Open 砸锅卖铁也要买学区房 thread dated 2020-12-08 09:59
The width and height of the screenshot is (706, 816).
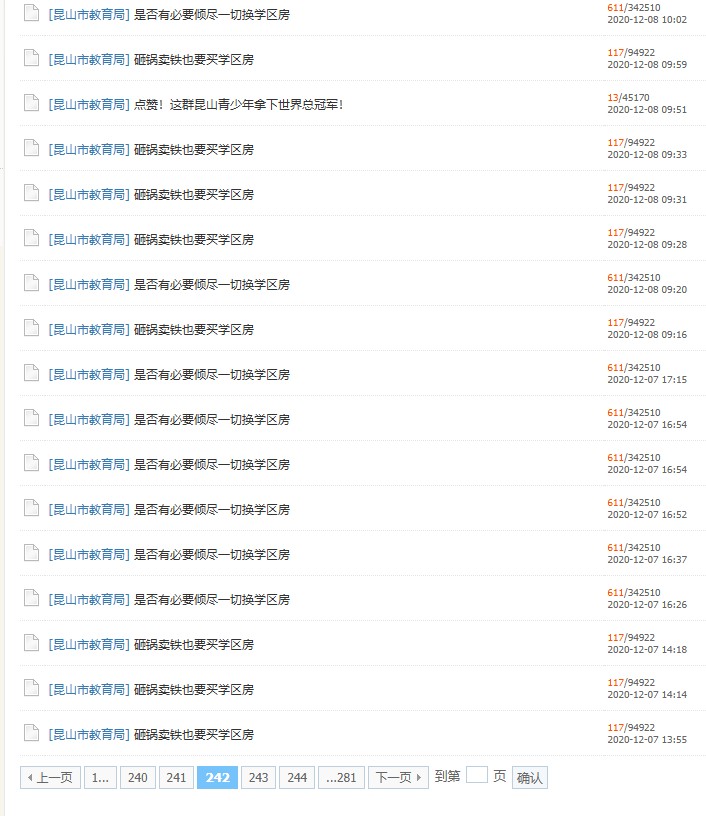(194, 59)
